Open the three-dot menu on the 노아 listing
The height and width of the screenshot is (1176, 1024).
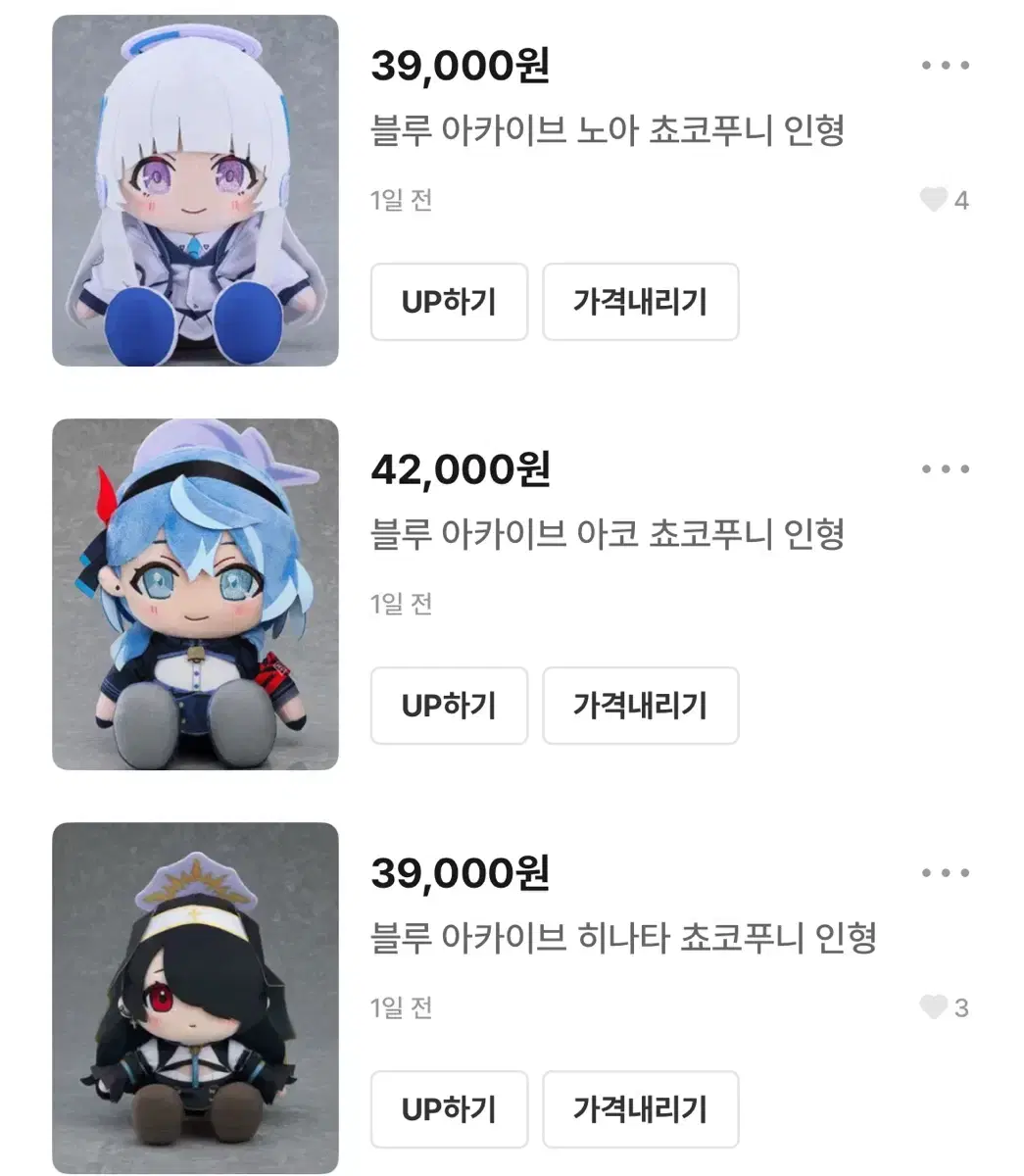[944, 65]
